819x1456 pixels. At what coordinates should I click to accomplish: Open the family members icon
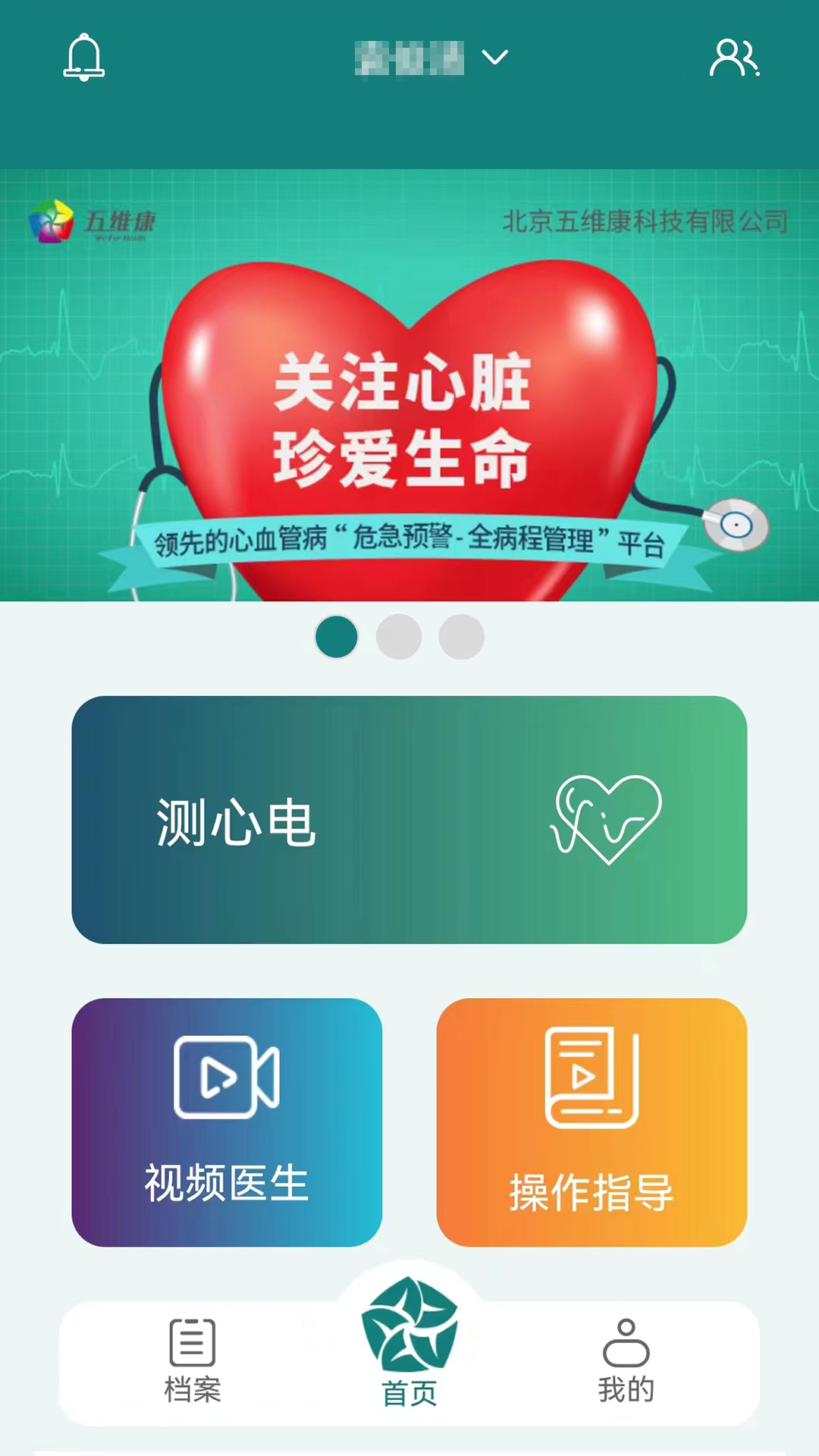(734, 58)
